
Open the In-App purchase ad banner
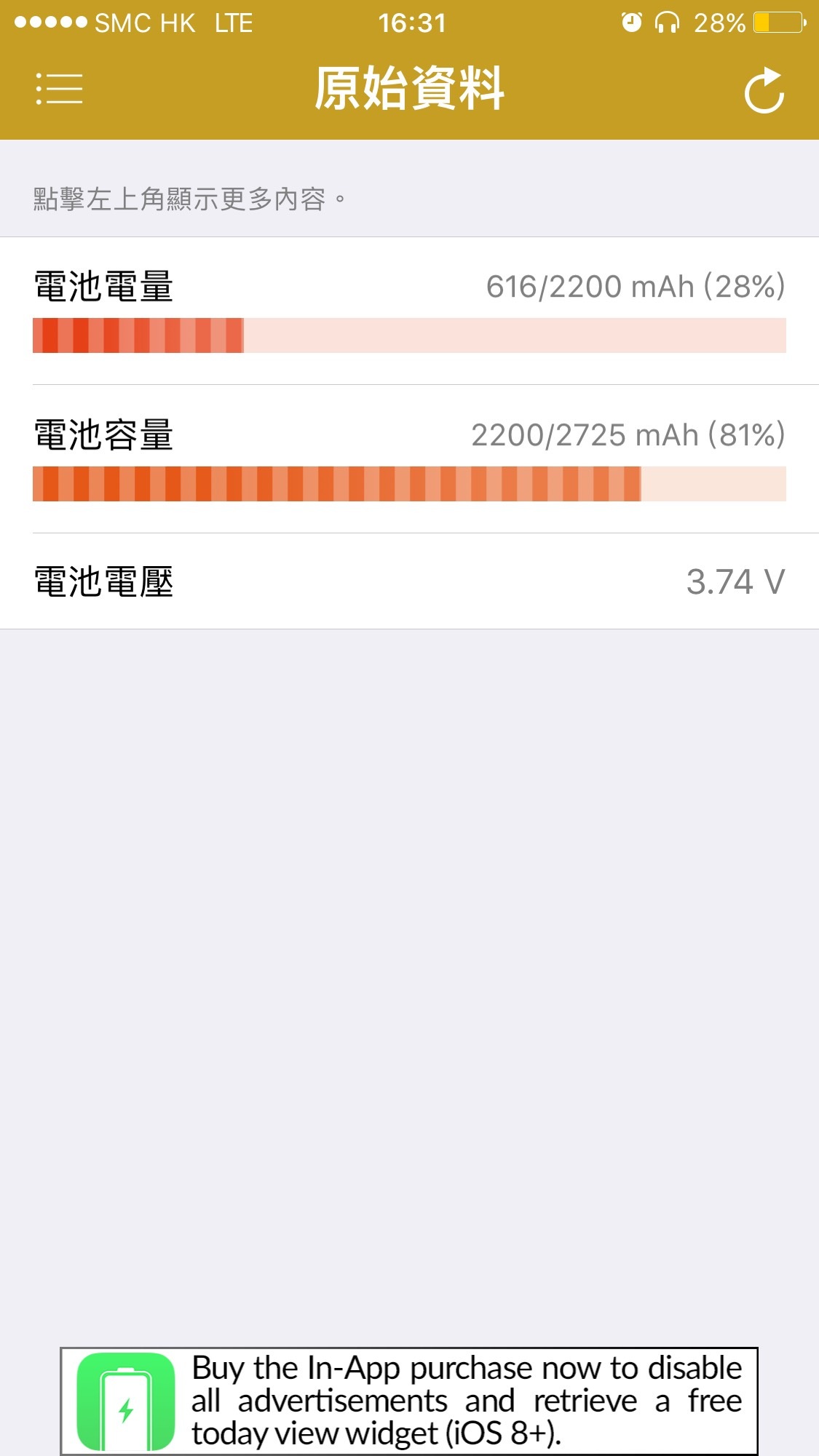pos(409,1401)
